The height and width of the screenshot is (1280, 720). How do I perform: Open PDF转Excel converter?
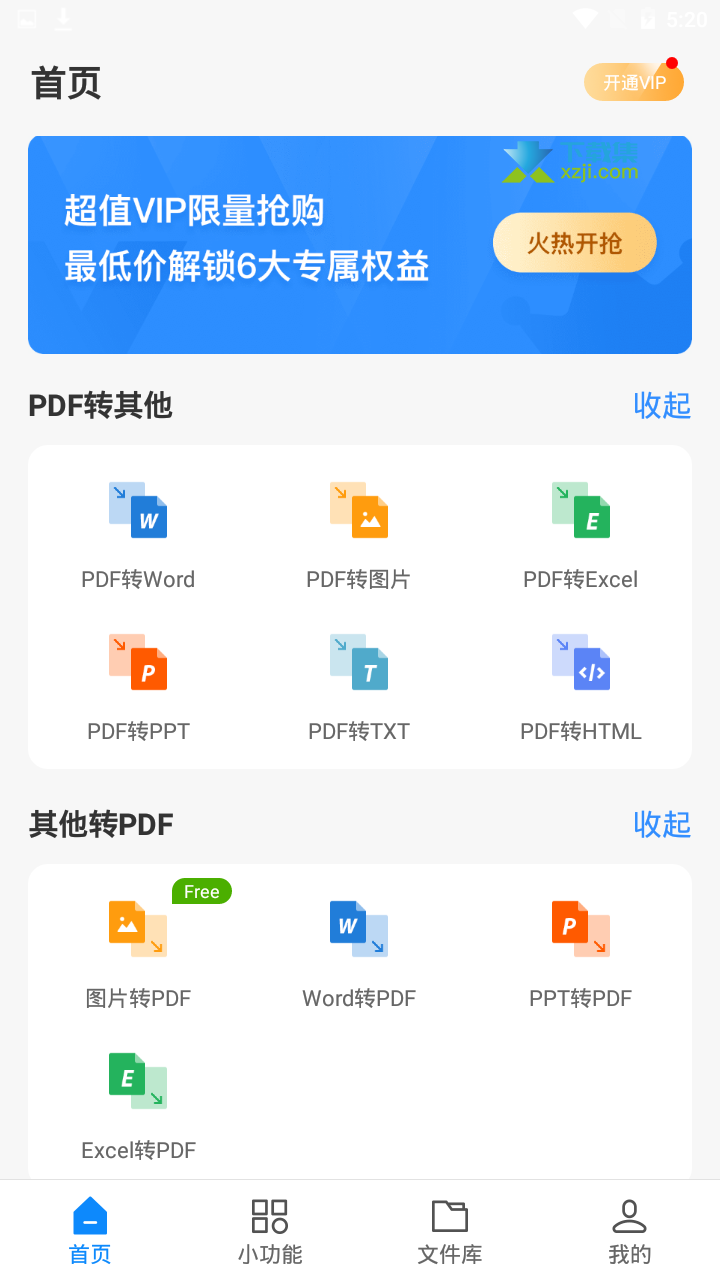580,537
